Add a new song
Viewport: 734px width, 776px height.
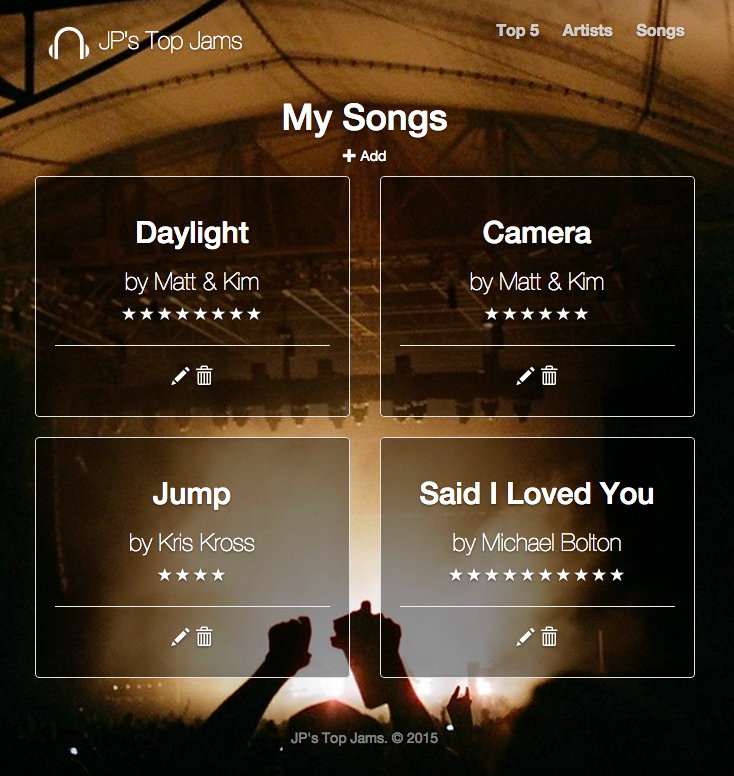coord(365,156)
